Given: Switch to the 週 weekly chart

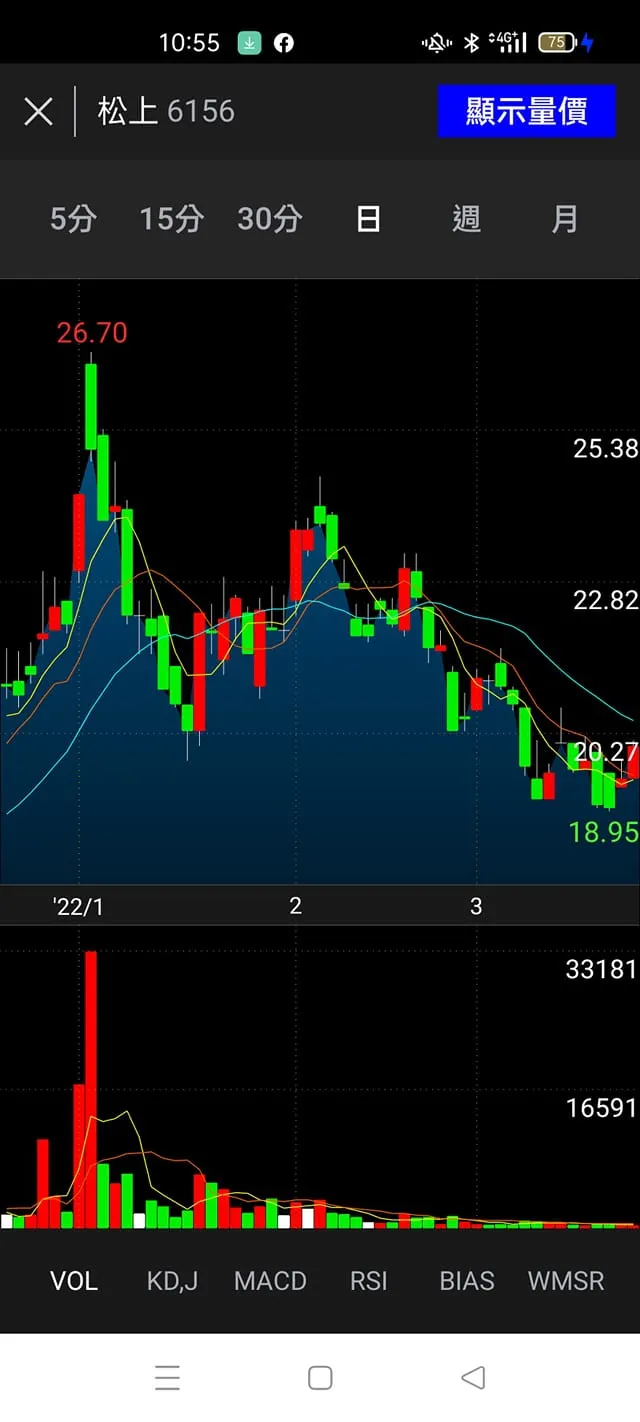Looking at the screenshot, I should (x=466, y=219).
